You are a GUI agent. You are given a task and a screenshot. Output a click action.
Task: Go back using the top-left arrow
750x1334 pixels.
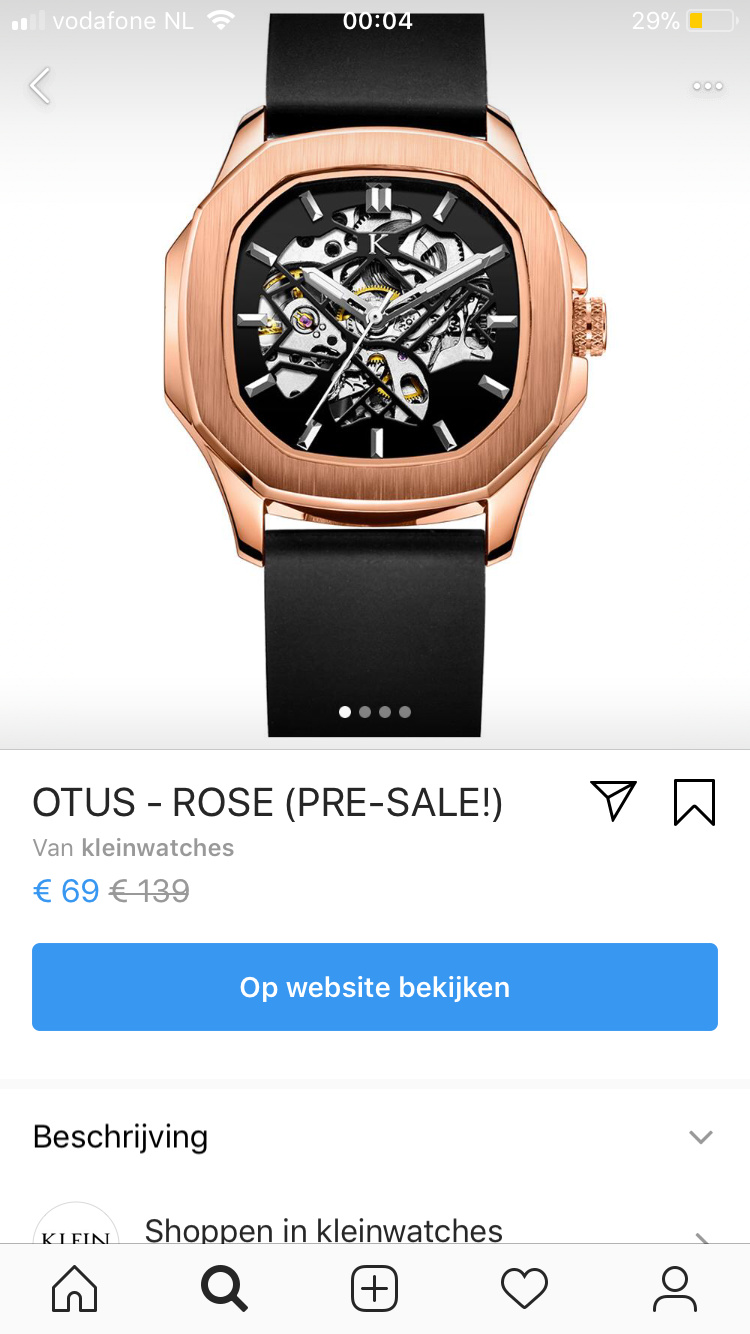[40, 86]
